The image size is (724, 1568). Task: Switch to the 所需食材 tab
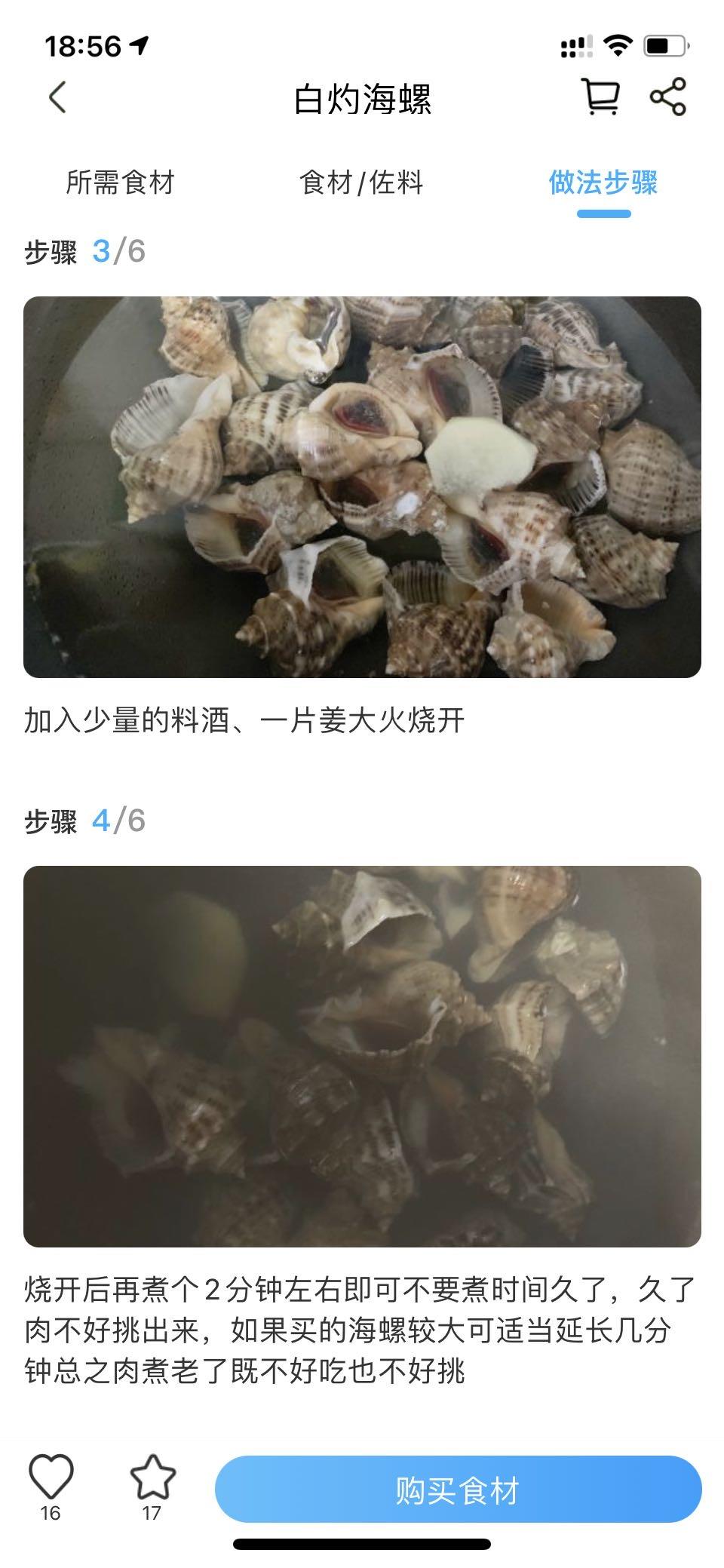pyautogui.click(x=121, y=183)
